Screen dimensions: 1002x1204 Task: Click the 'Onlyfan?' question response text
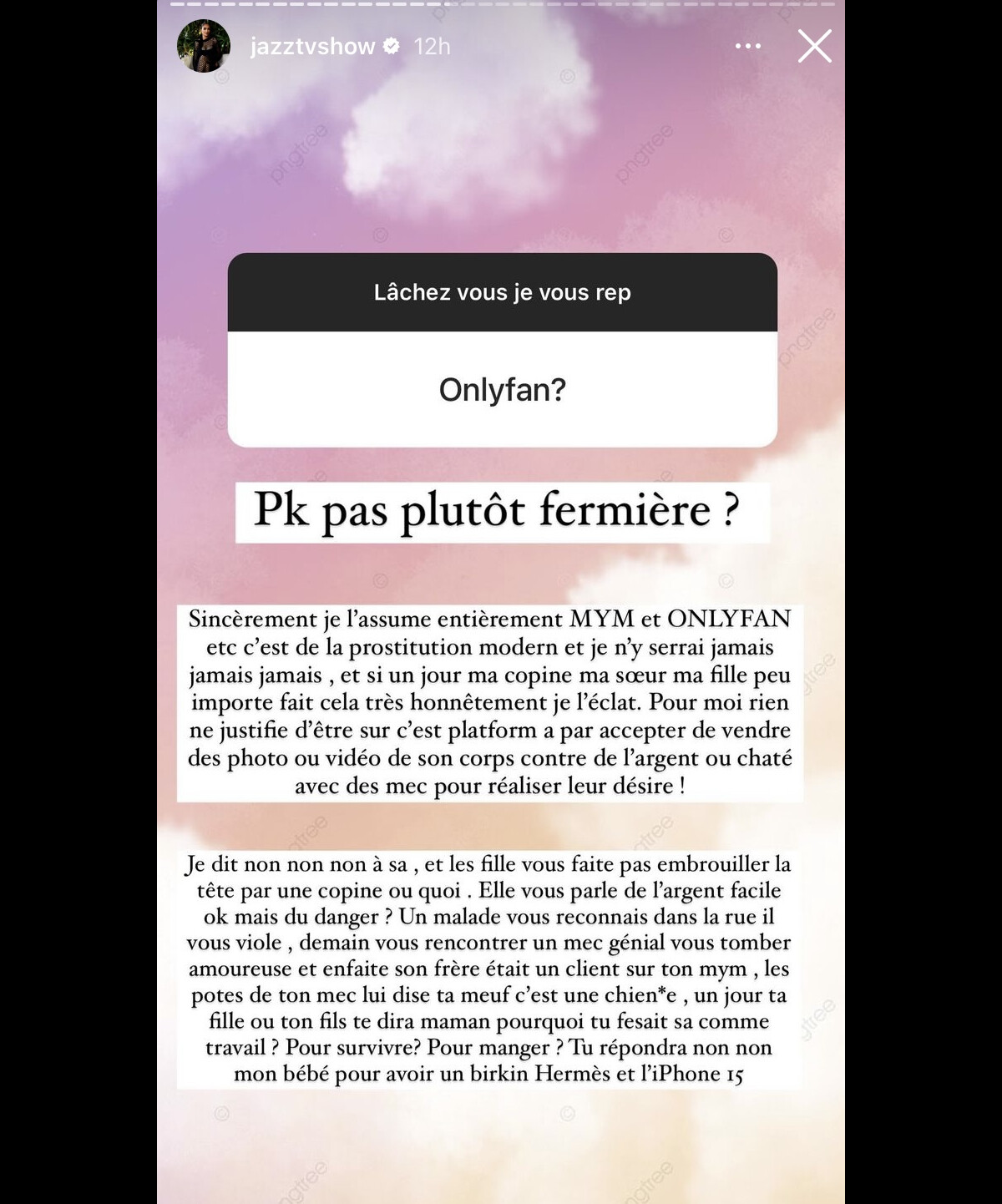(501, 391)
